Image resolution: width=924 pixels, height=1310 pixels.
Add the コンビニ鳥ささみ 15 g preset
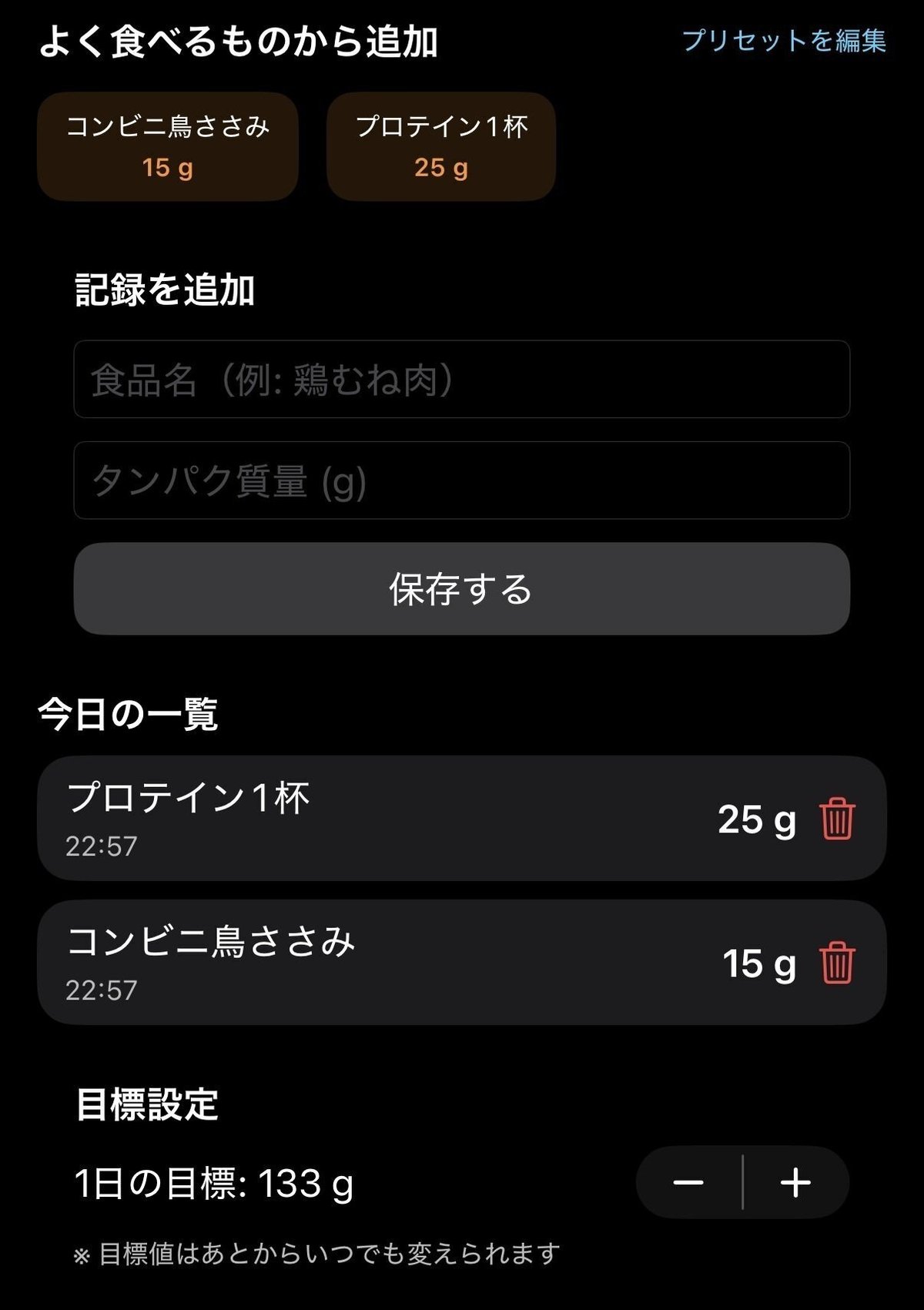pos(168,146)
